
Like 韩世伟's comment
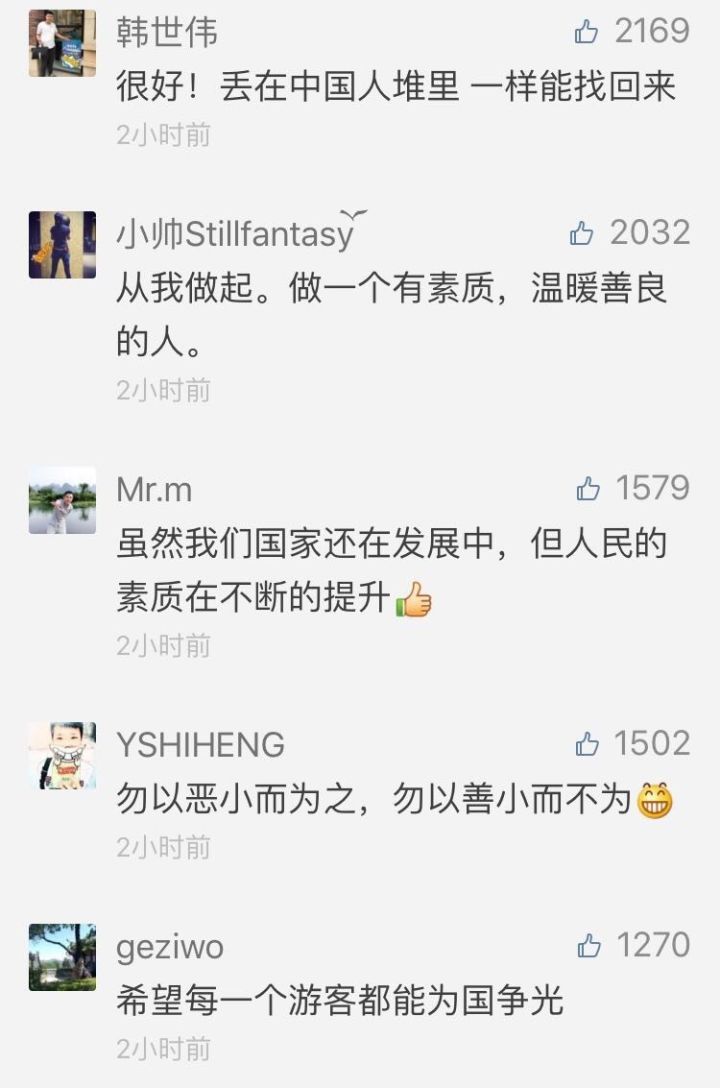pos(587,33)
